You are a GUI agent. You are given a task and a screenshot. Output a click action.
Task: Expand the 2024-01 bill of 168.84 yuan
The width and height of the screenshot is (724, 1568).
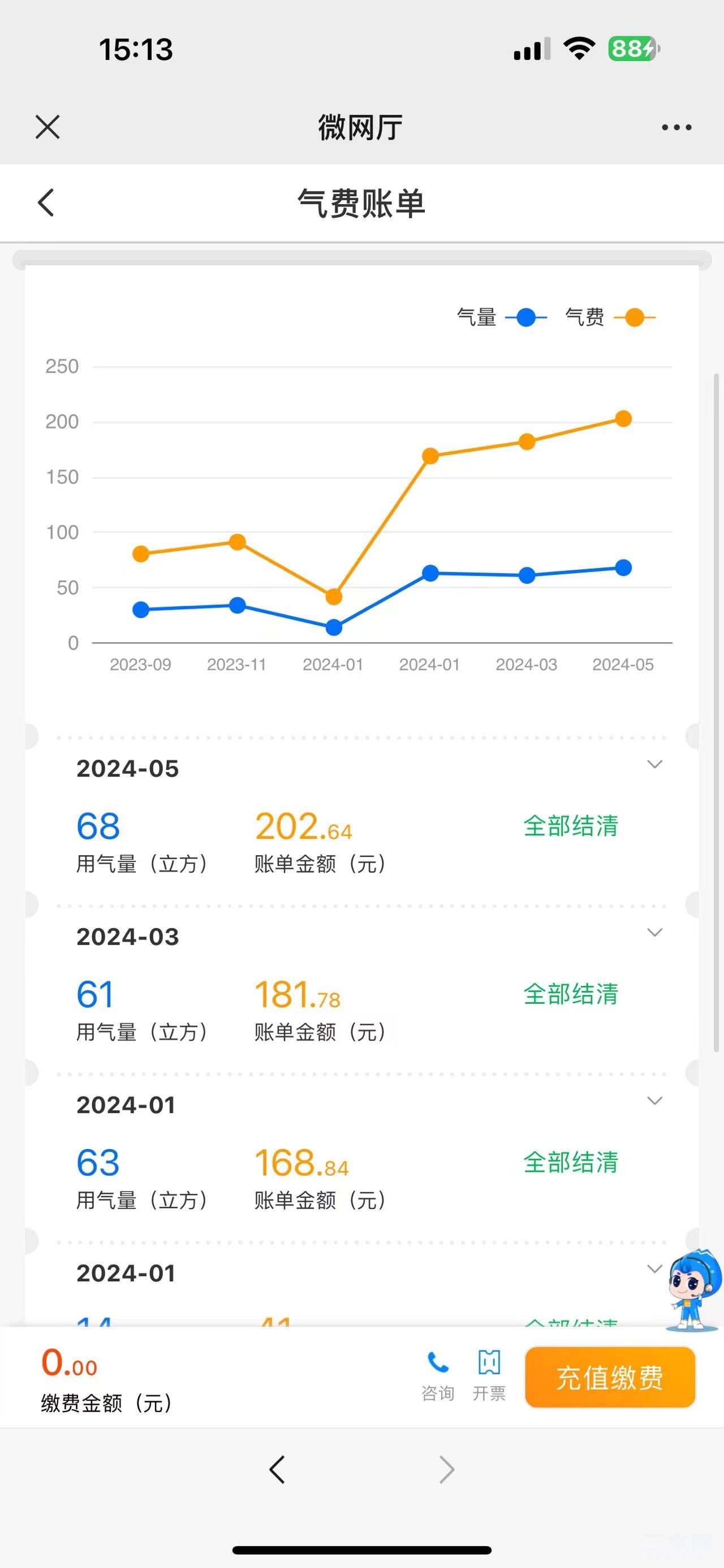click(x=654, y=1101)
